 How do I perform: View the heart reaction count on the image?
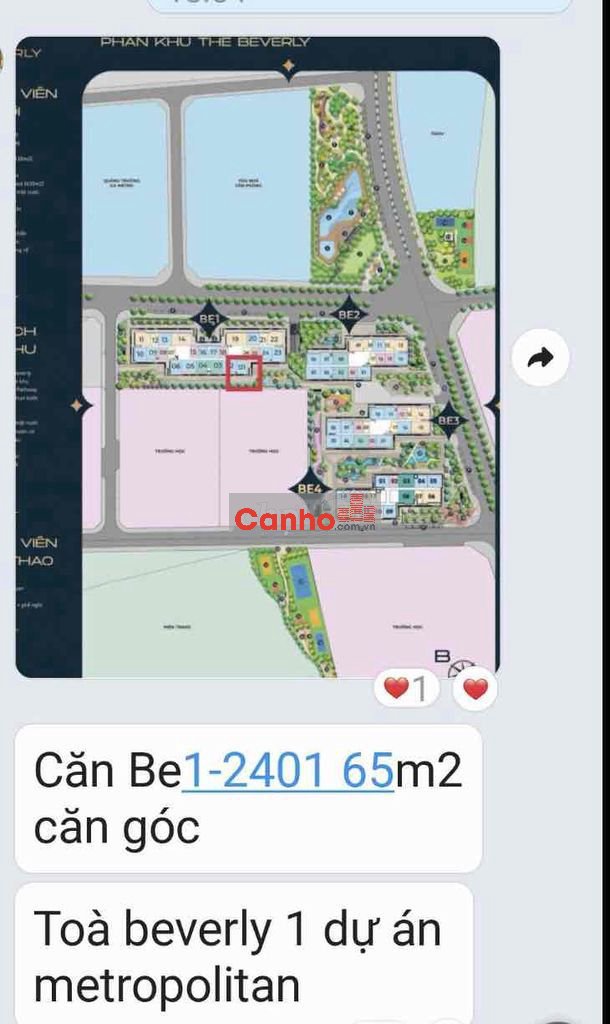(406, 688)
